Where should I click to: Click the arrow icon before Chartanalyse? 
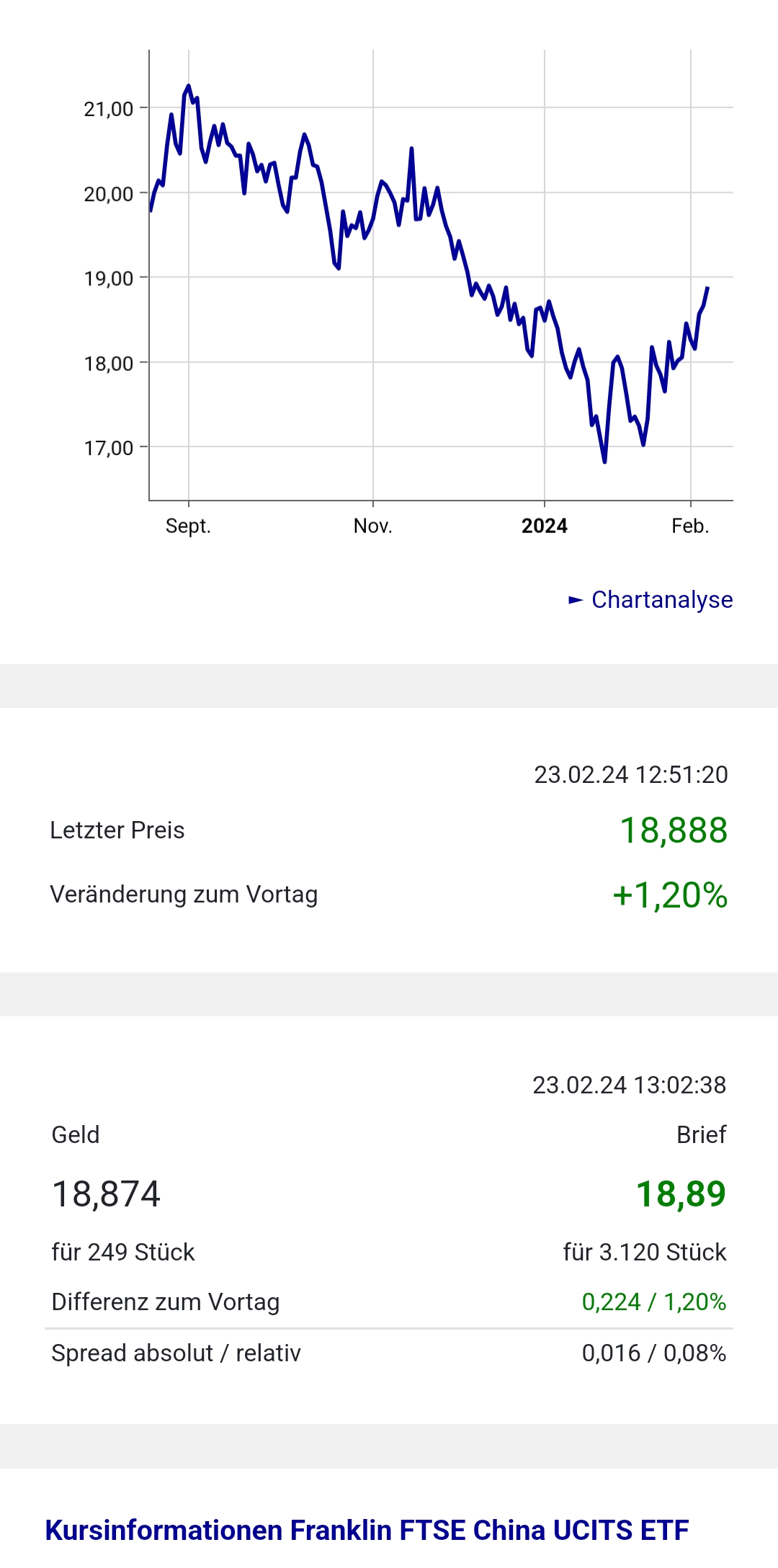(x=576, y=599)
